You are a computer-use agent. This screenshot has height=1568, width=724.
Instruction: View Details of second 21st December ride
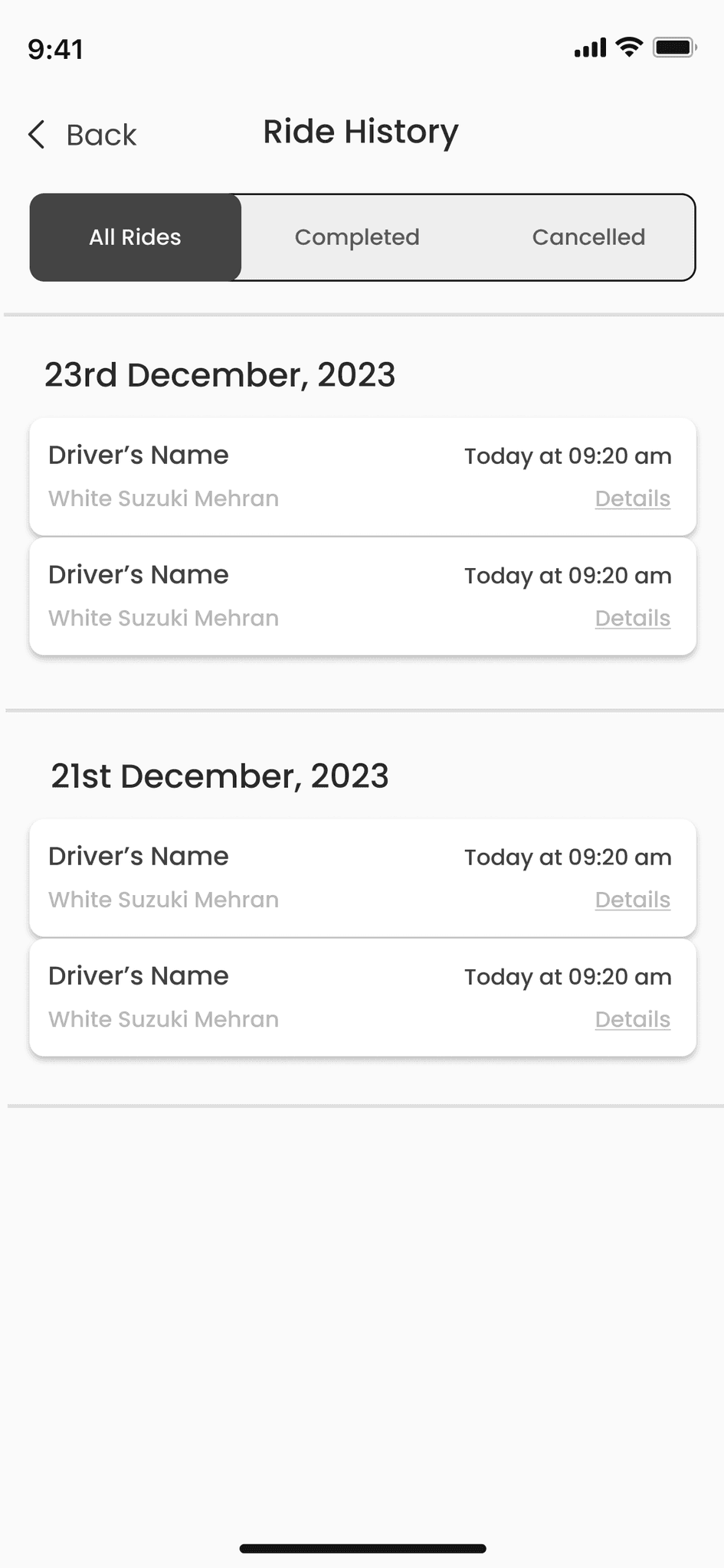point(632,1019)
